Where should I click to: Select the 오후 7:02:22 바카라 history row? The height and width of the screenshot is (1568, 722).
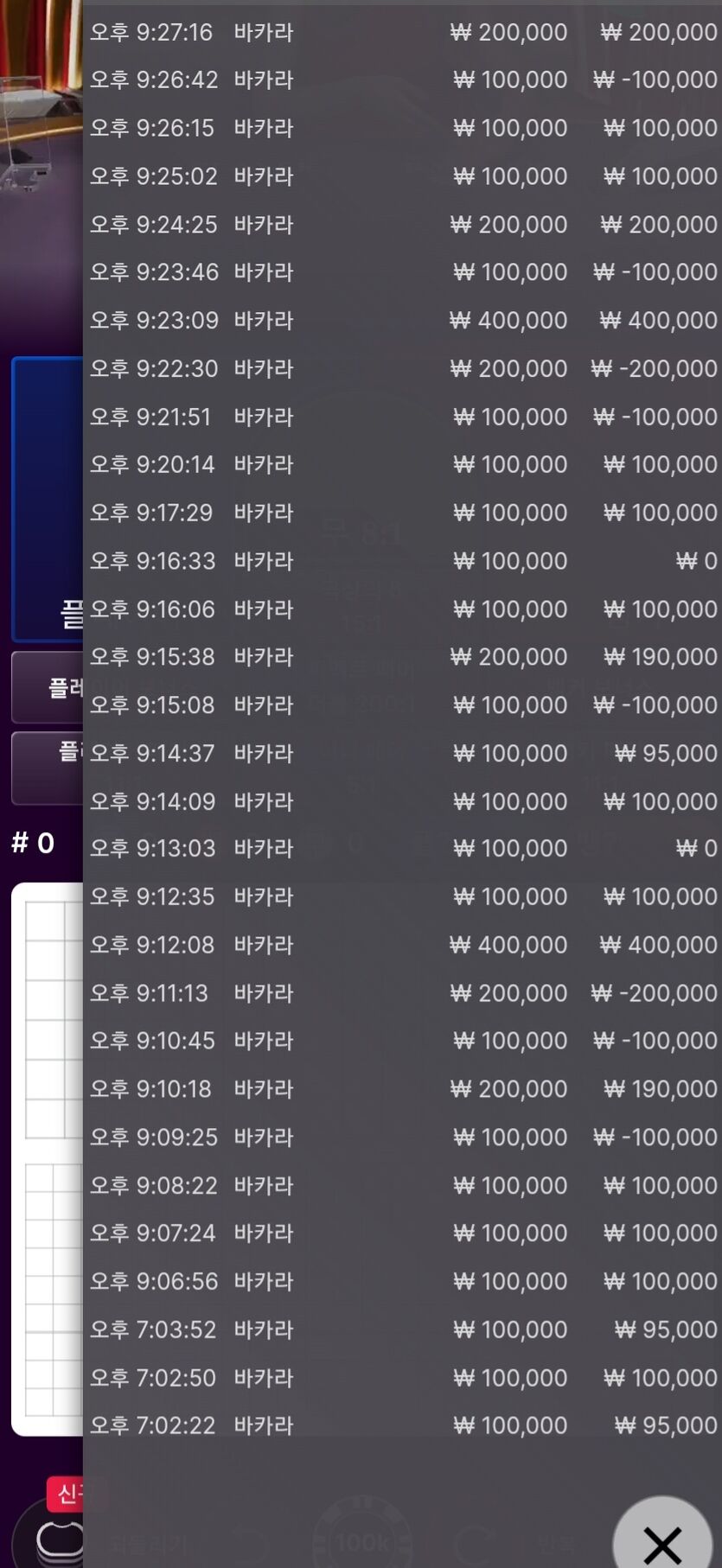click(403, 1425)
